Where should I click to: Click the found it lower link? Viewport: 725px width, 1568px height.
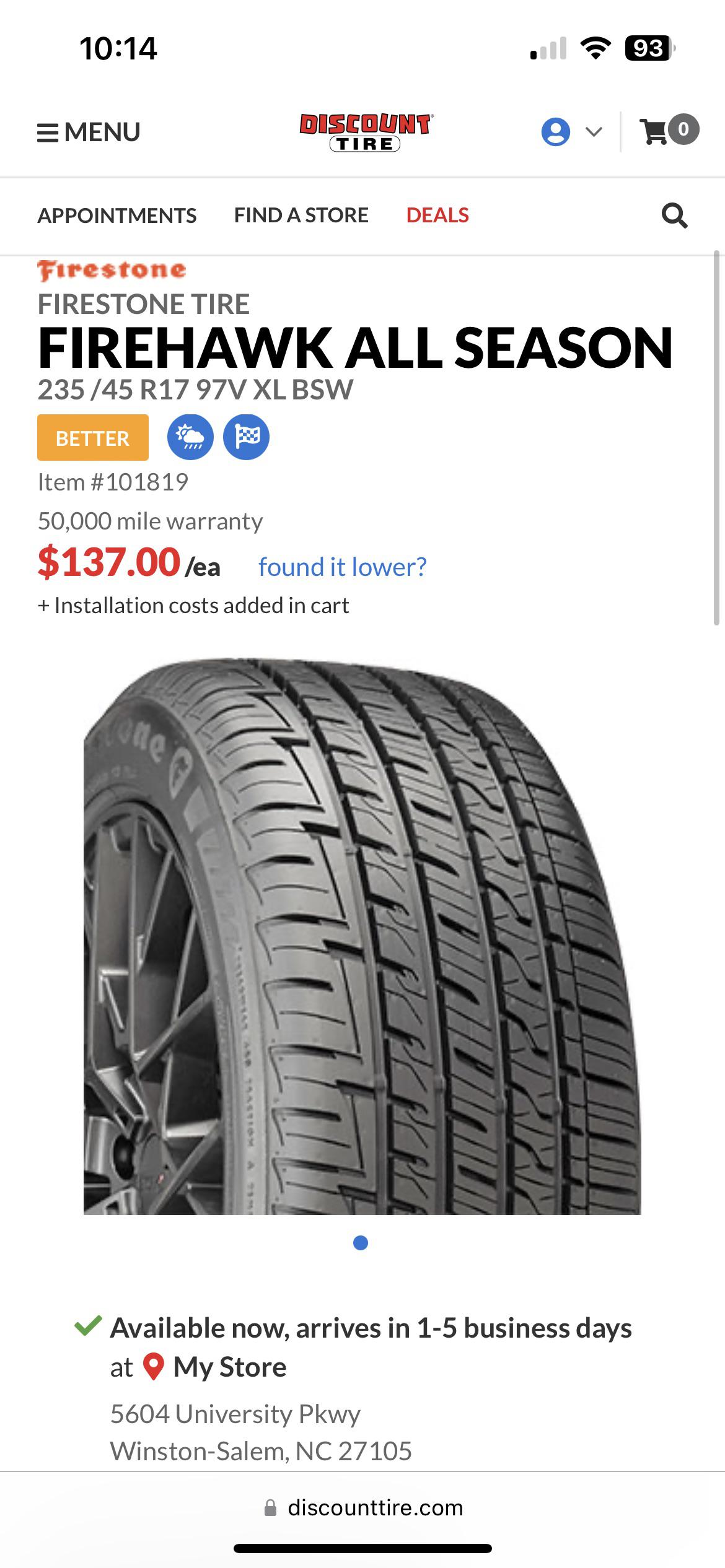pos(343,565)
